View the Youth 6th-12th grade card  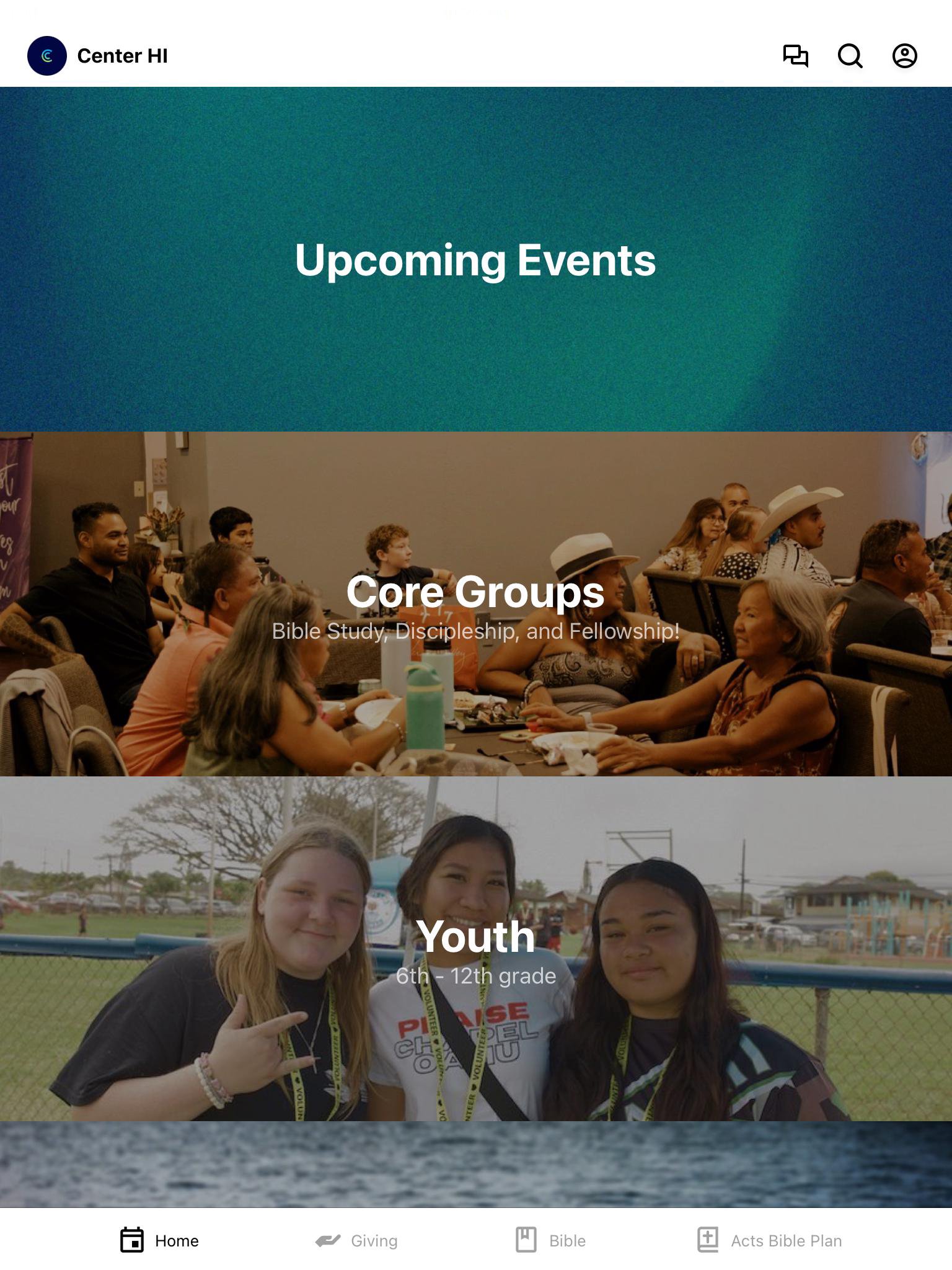476,948
